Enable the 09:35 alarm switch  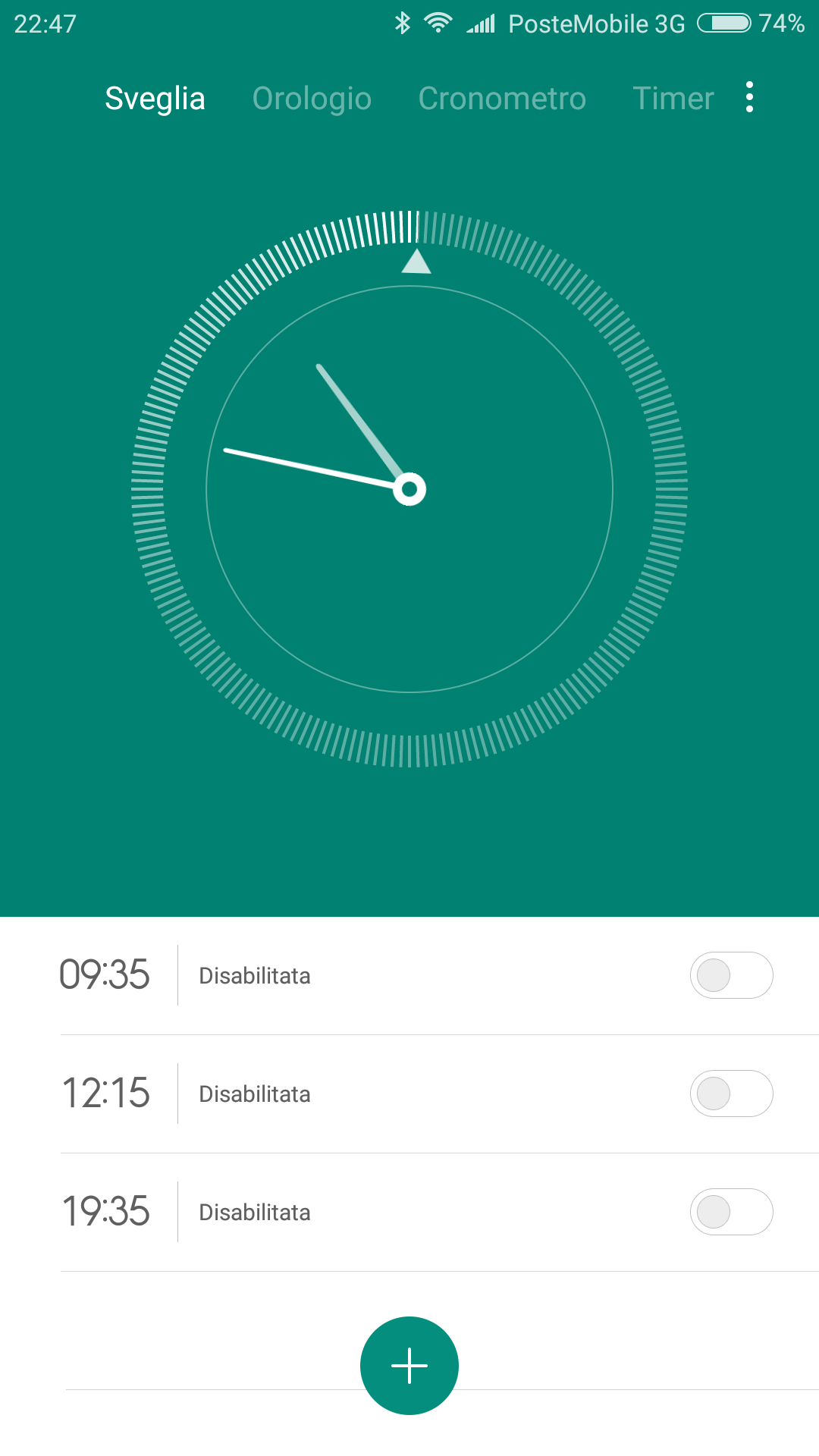[x=731, y=975]
